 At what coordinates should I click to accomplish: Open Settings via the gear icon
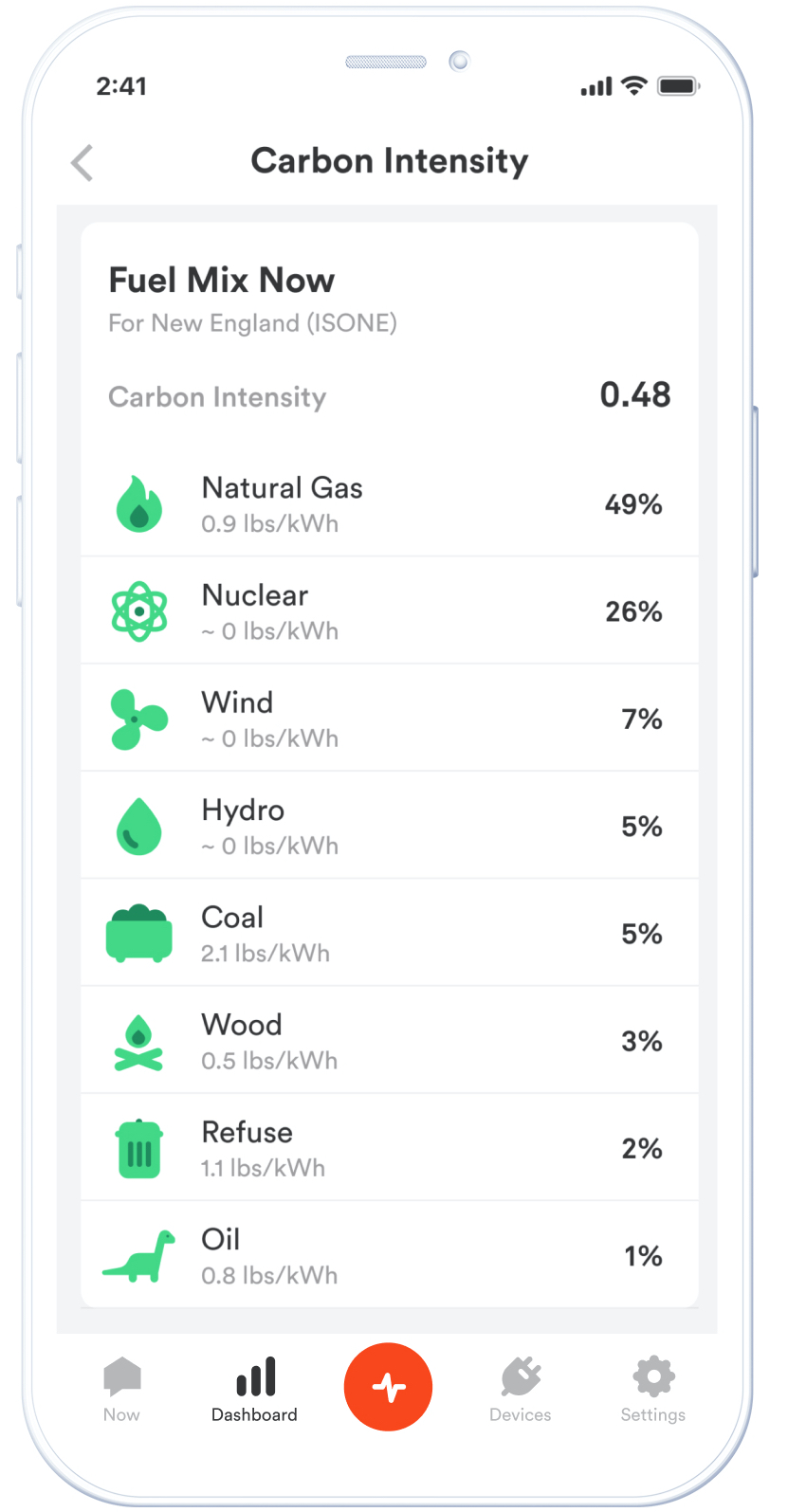pos(652,1377)
